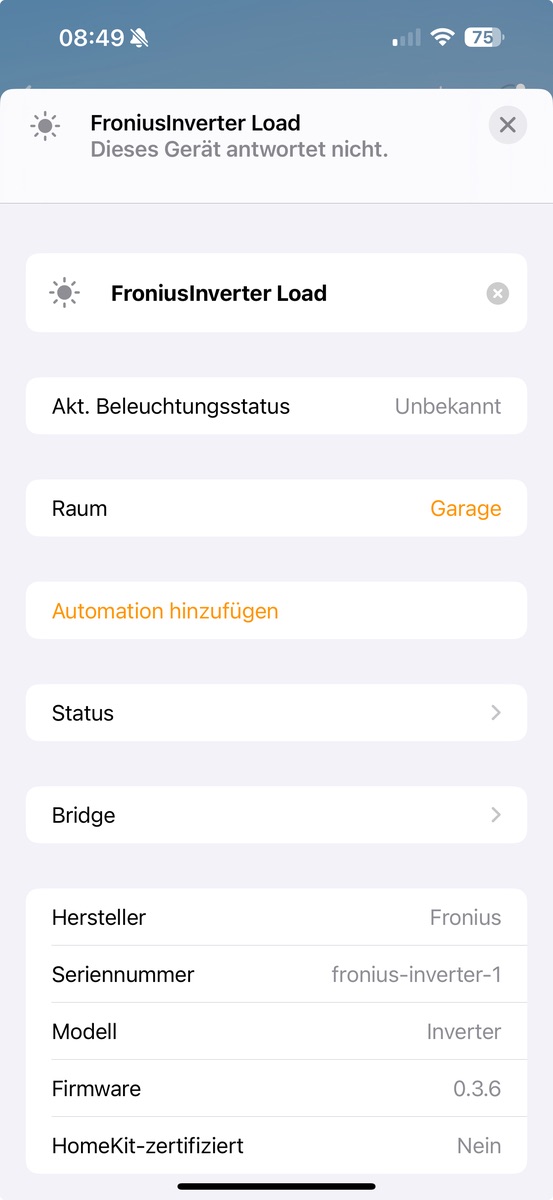Edit the FroniusInverter Load name field
The width and height of the screenshot is (553, 1200).
(x=276, y=293)
